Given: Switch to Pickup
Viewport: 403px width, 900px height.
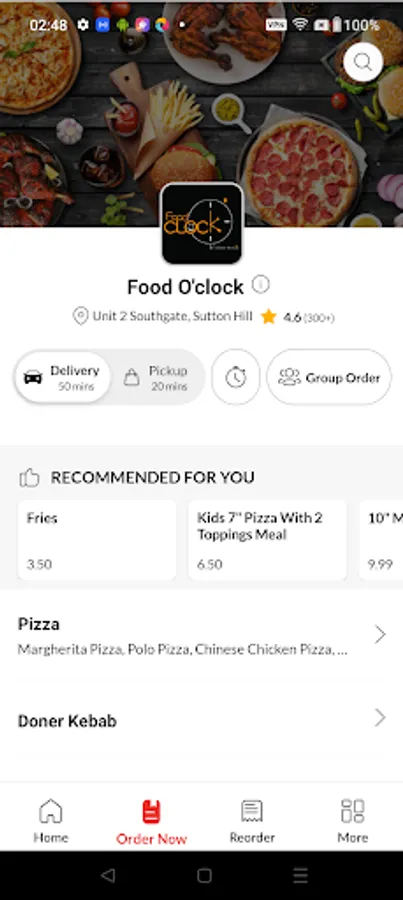Looking at the screenshot, I should [x=157, y=378].
